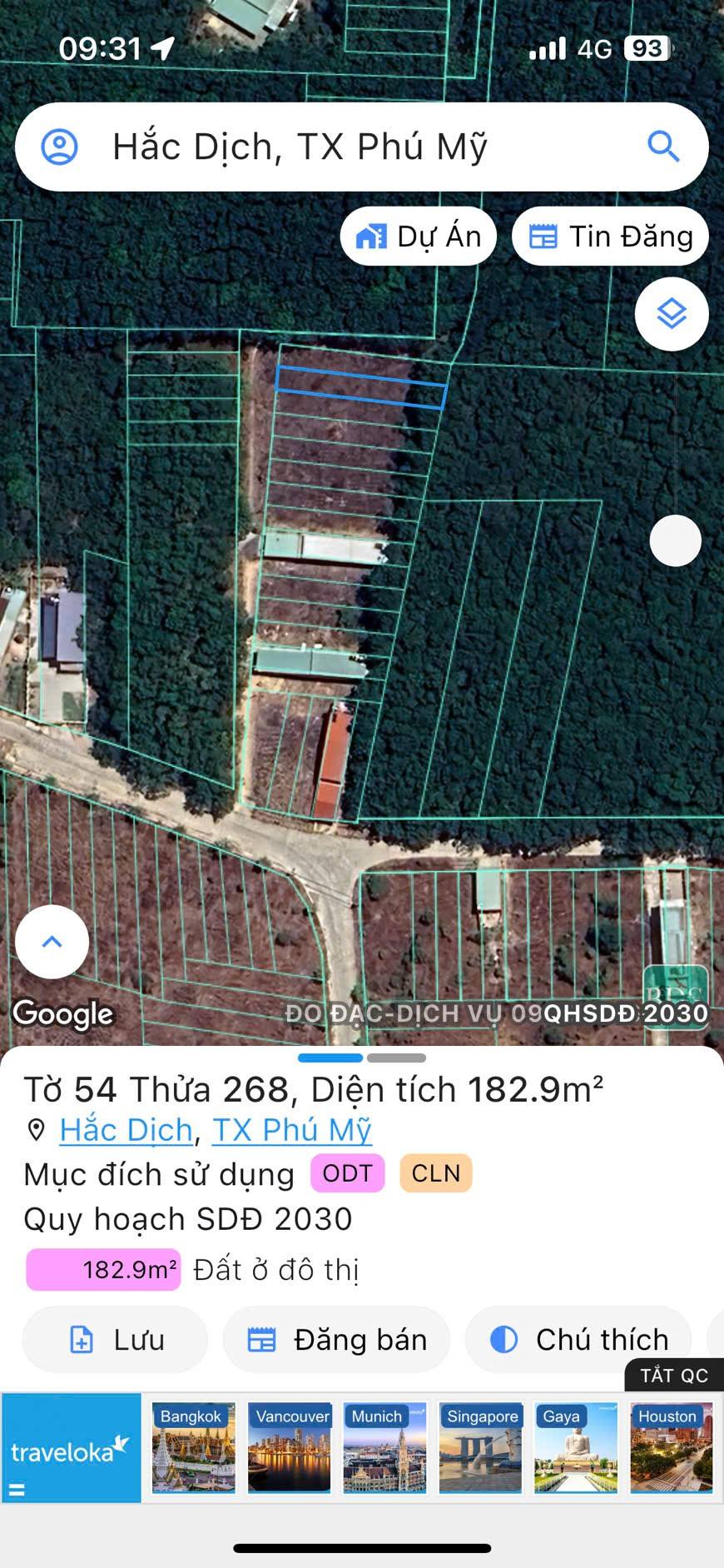Screen dimensions: 724x1568
Task: Open the Bangkok destination thumbnail
Action: coord(193,1447)
